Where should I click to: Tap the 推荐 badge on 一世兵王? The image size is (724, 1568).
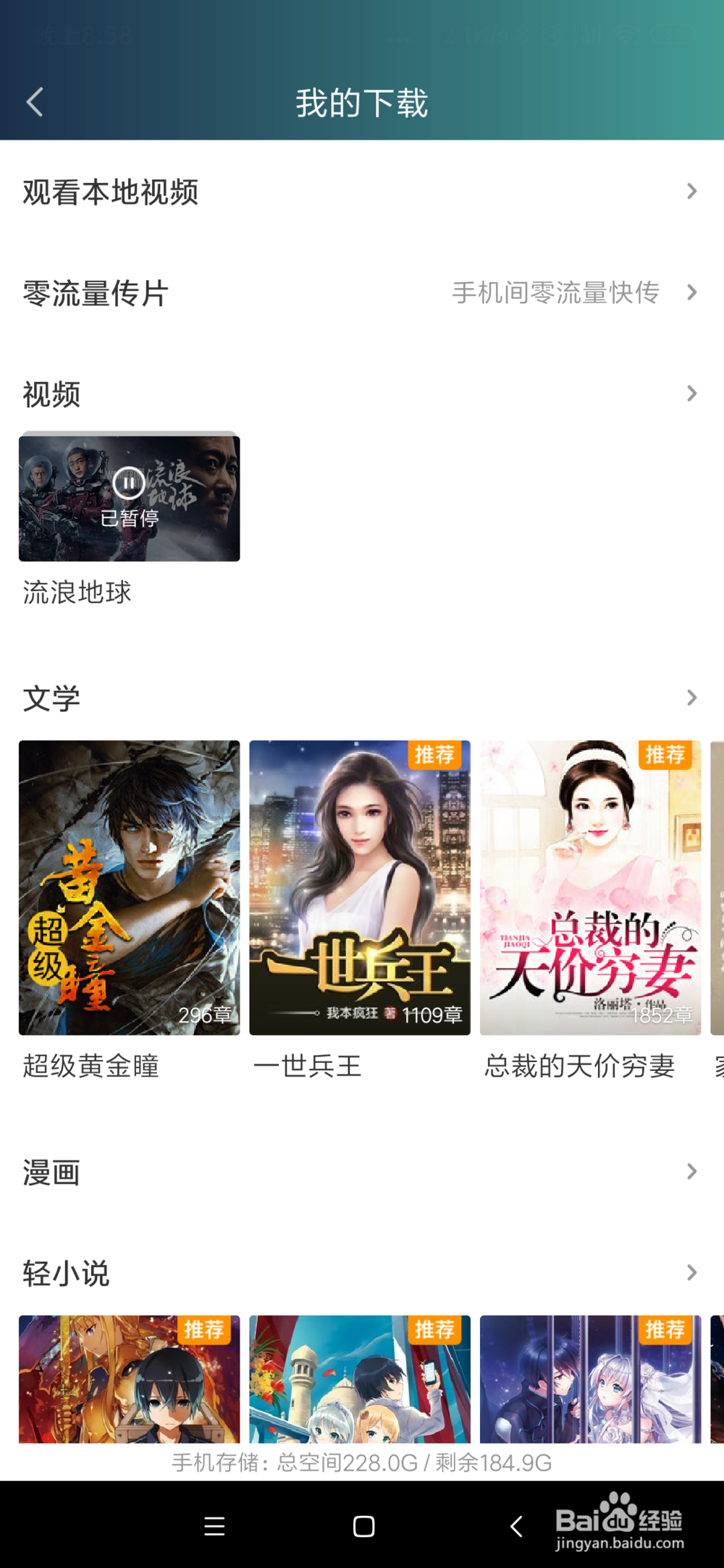(434, 755)
